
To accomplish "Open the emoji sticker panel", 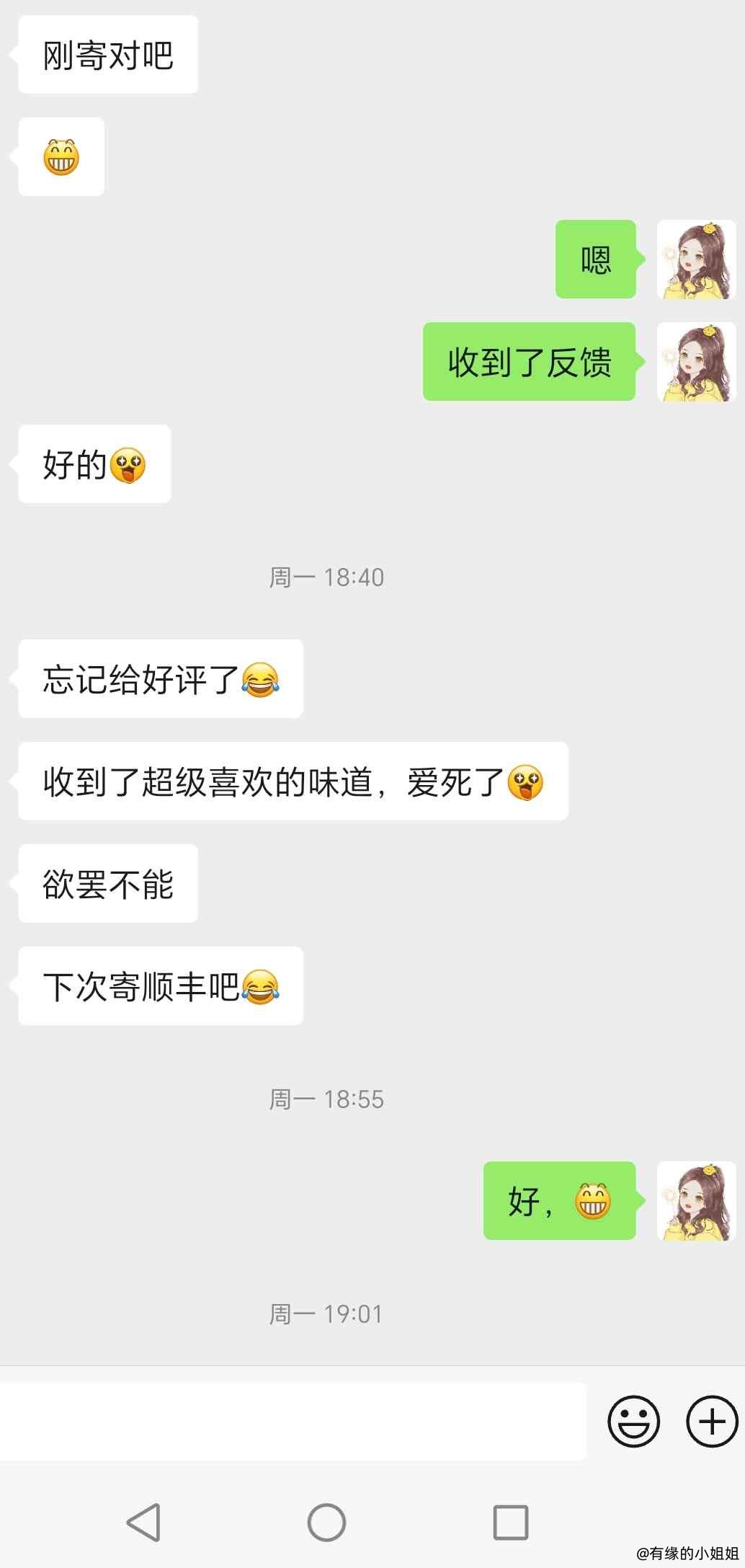I will (633, 1421).
